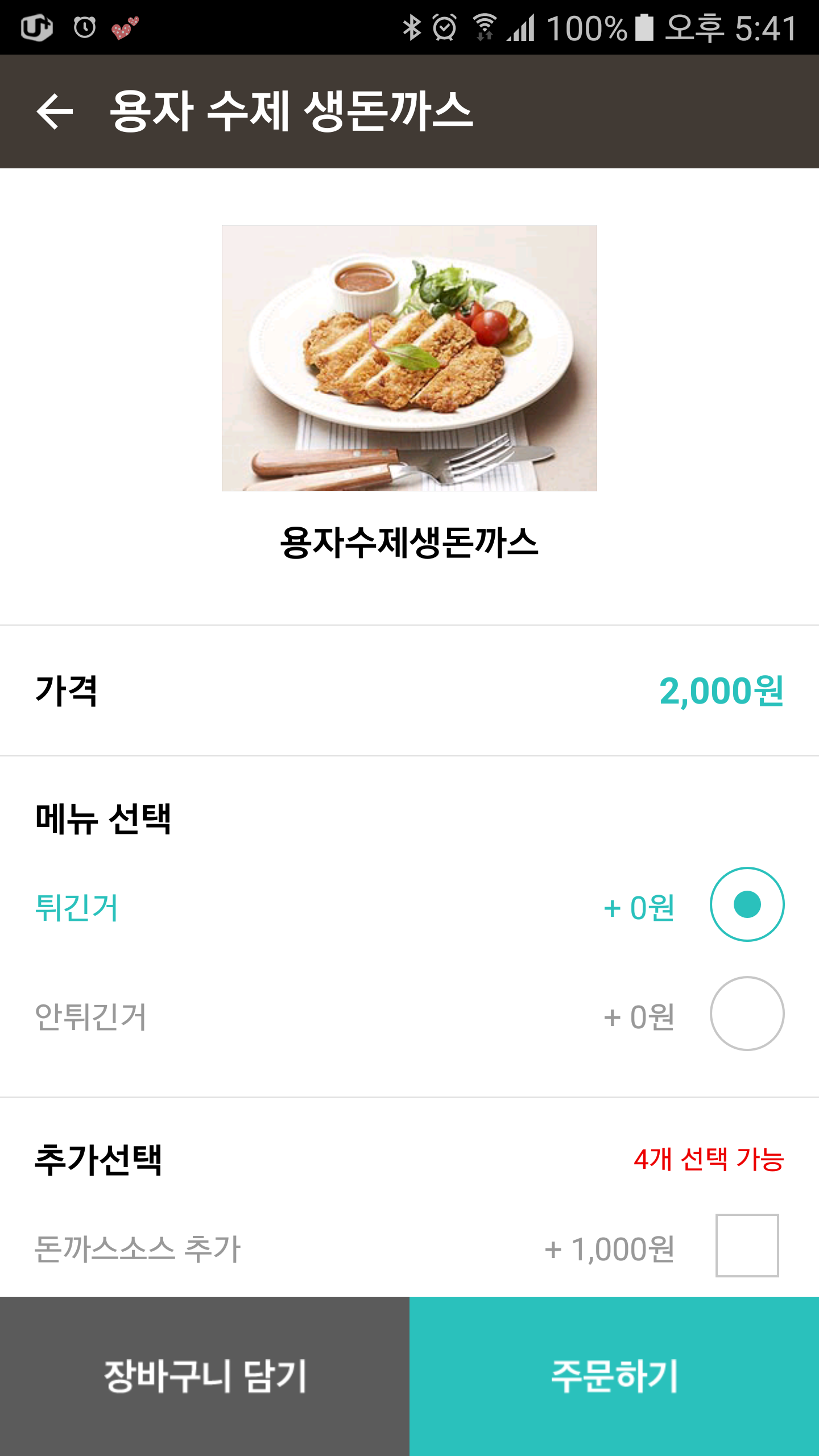Select the 튀긴거 radio option

click(747, 904)
